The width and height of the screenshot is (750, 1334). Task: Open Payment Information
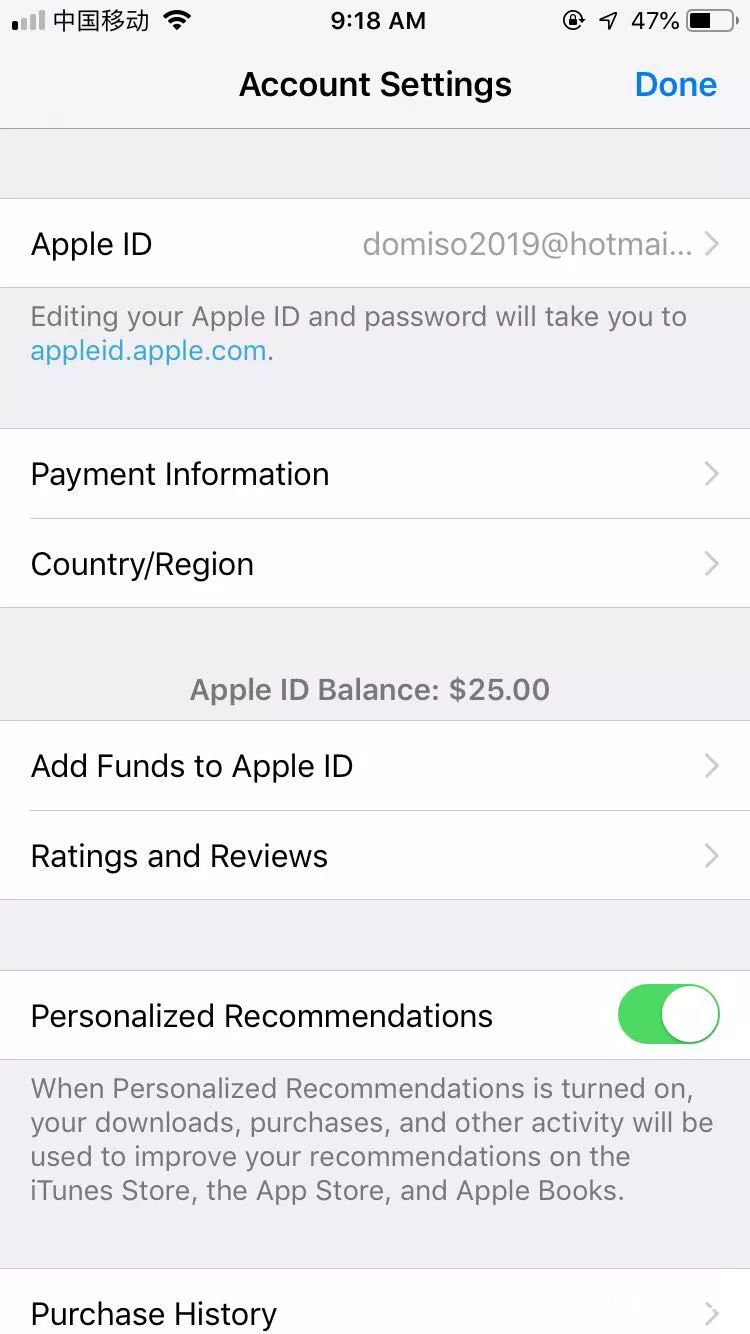click(375, 474)
